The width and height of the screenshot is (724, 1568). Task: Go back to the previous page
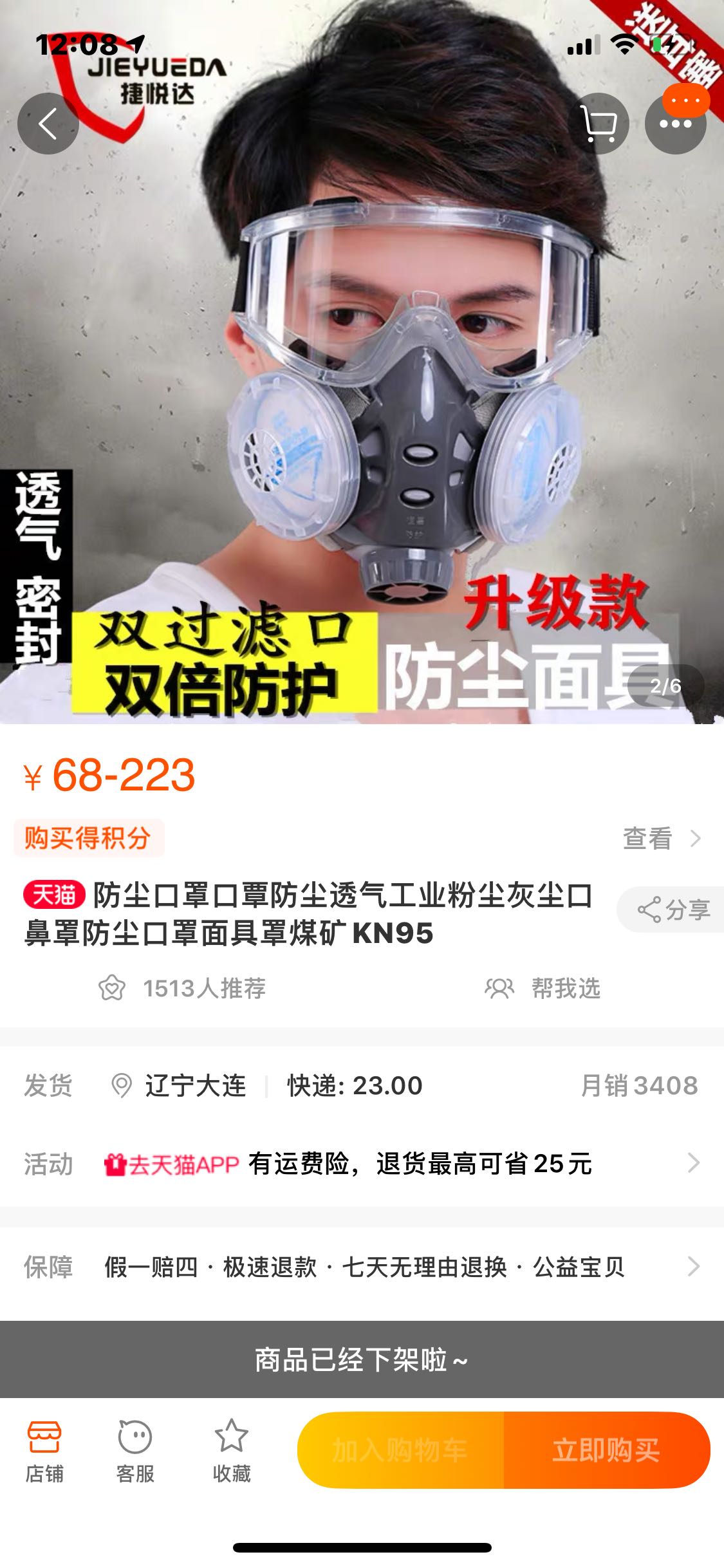coord(48,124)
